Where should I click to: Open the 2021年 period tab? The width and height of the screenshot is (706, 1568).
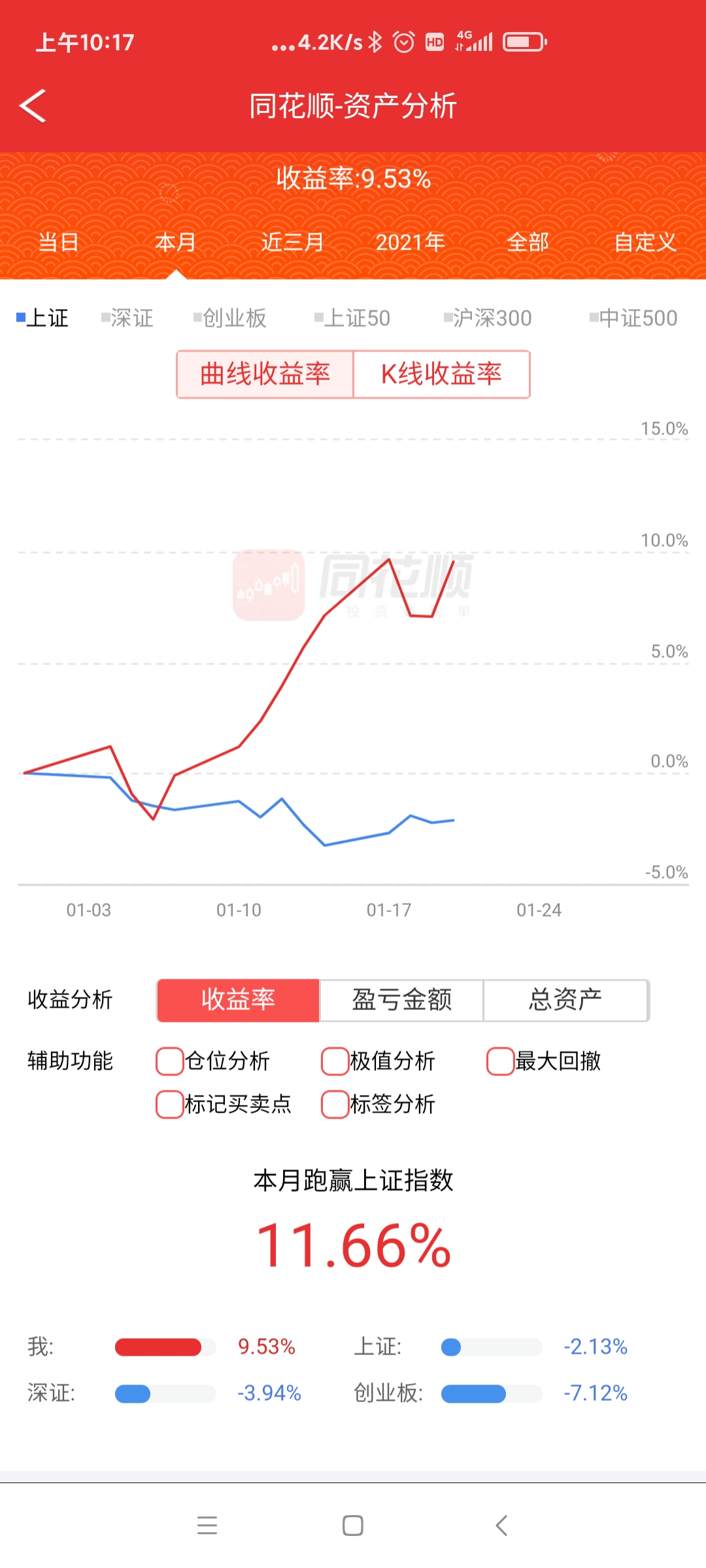coord(411,242)
